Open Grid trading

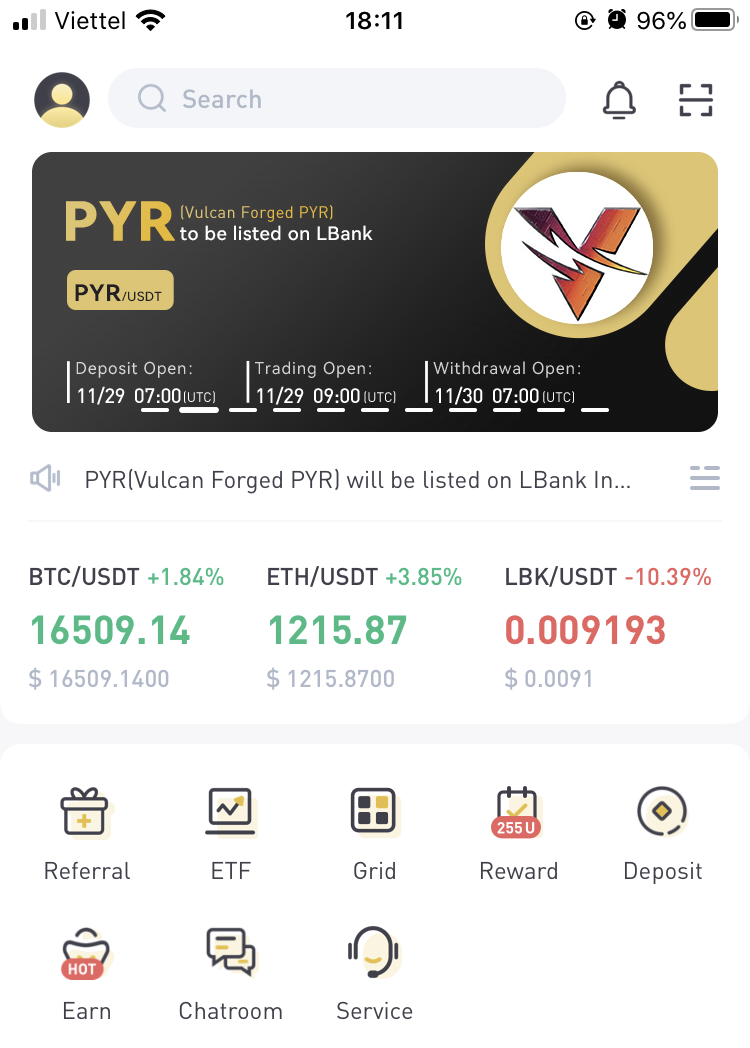(374, 833)
